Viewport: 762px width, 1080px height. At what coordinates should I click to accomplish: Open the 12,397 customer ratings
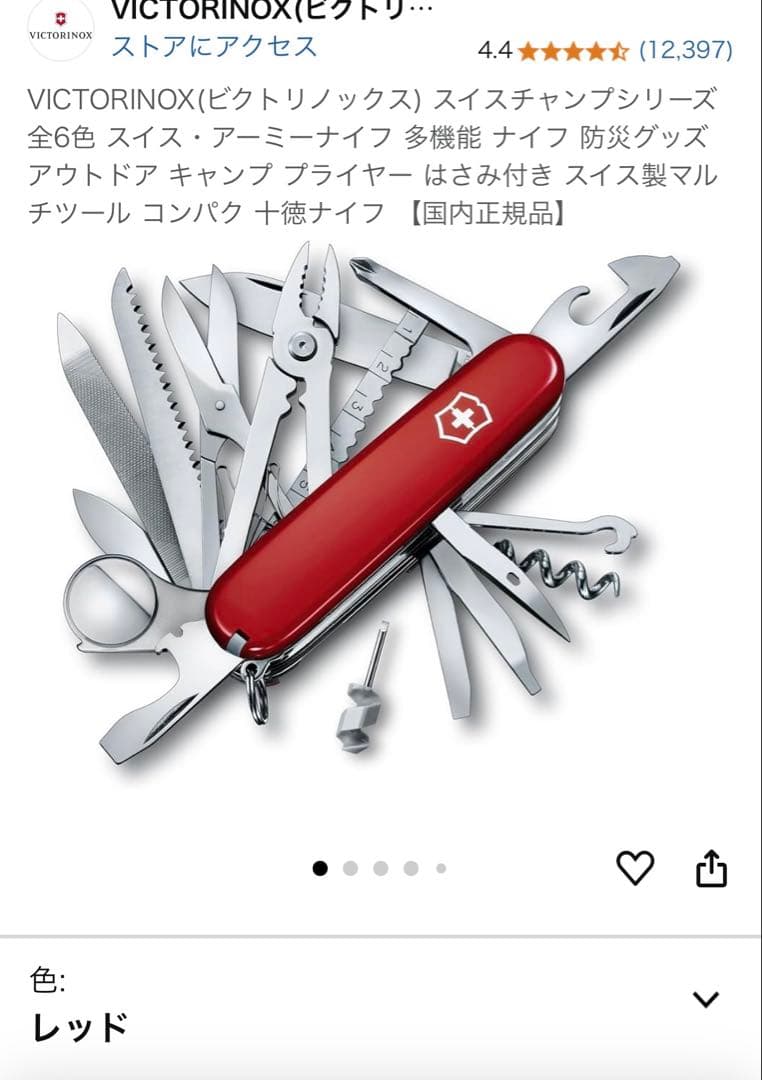(x=685, y=49)
